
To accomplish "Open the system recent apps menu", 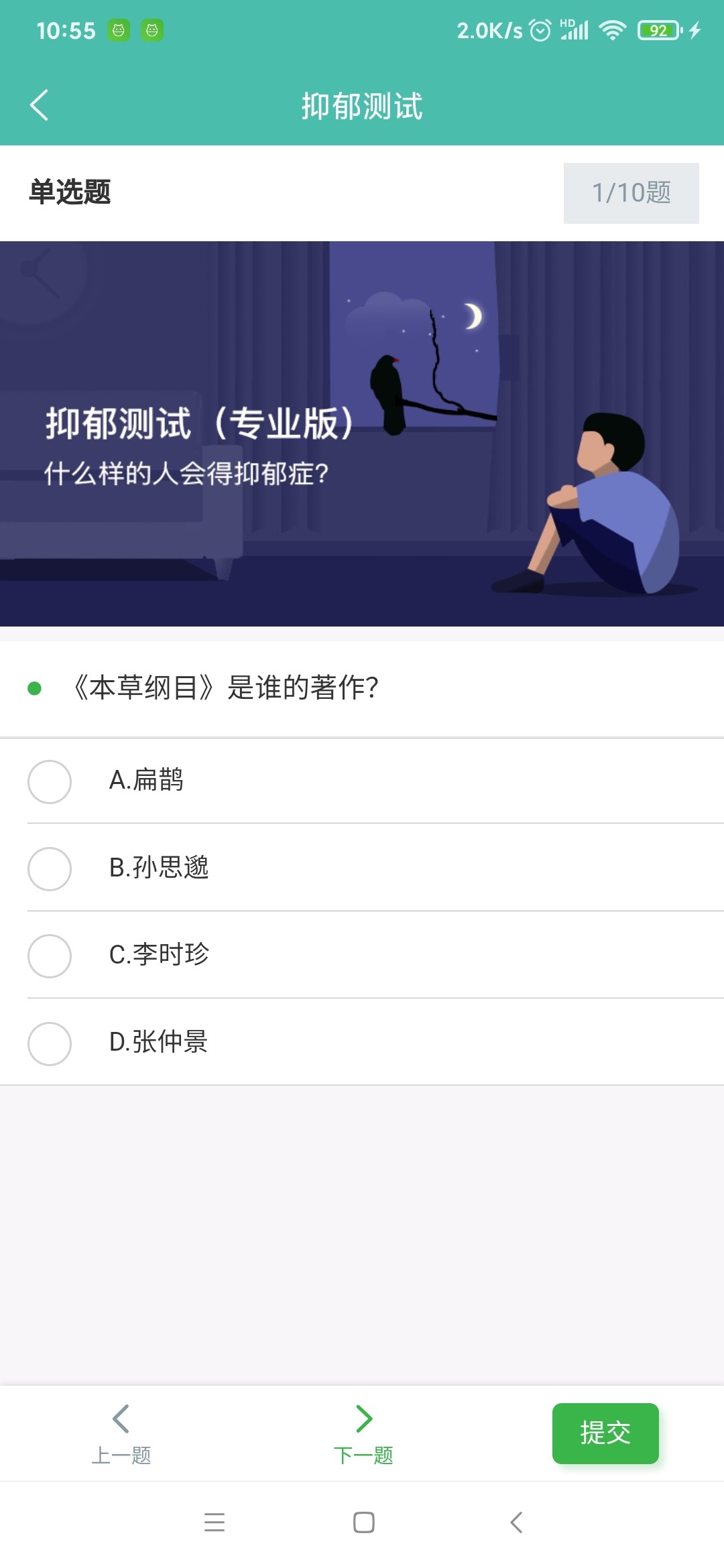I will (x=215, y=1522).
